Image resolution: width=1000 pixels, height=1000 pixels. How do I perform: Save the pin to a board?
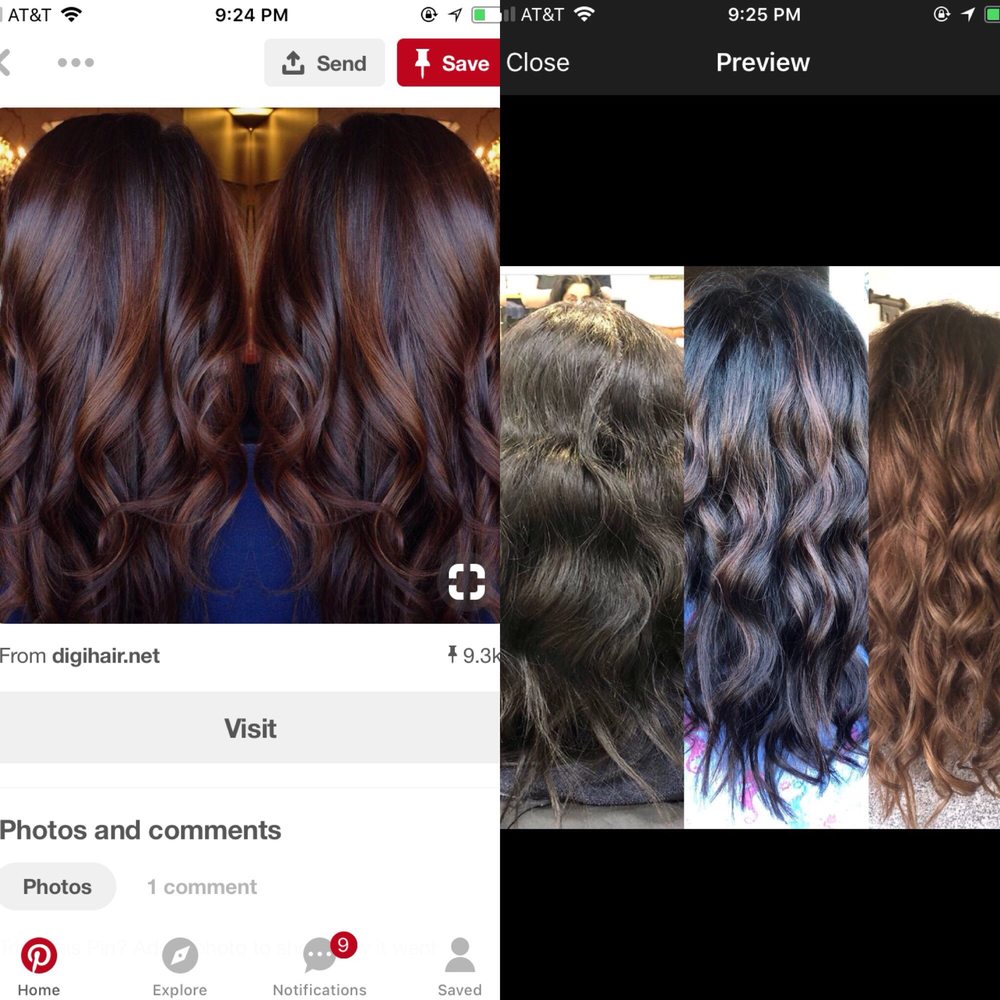[449, 63]
